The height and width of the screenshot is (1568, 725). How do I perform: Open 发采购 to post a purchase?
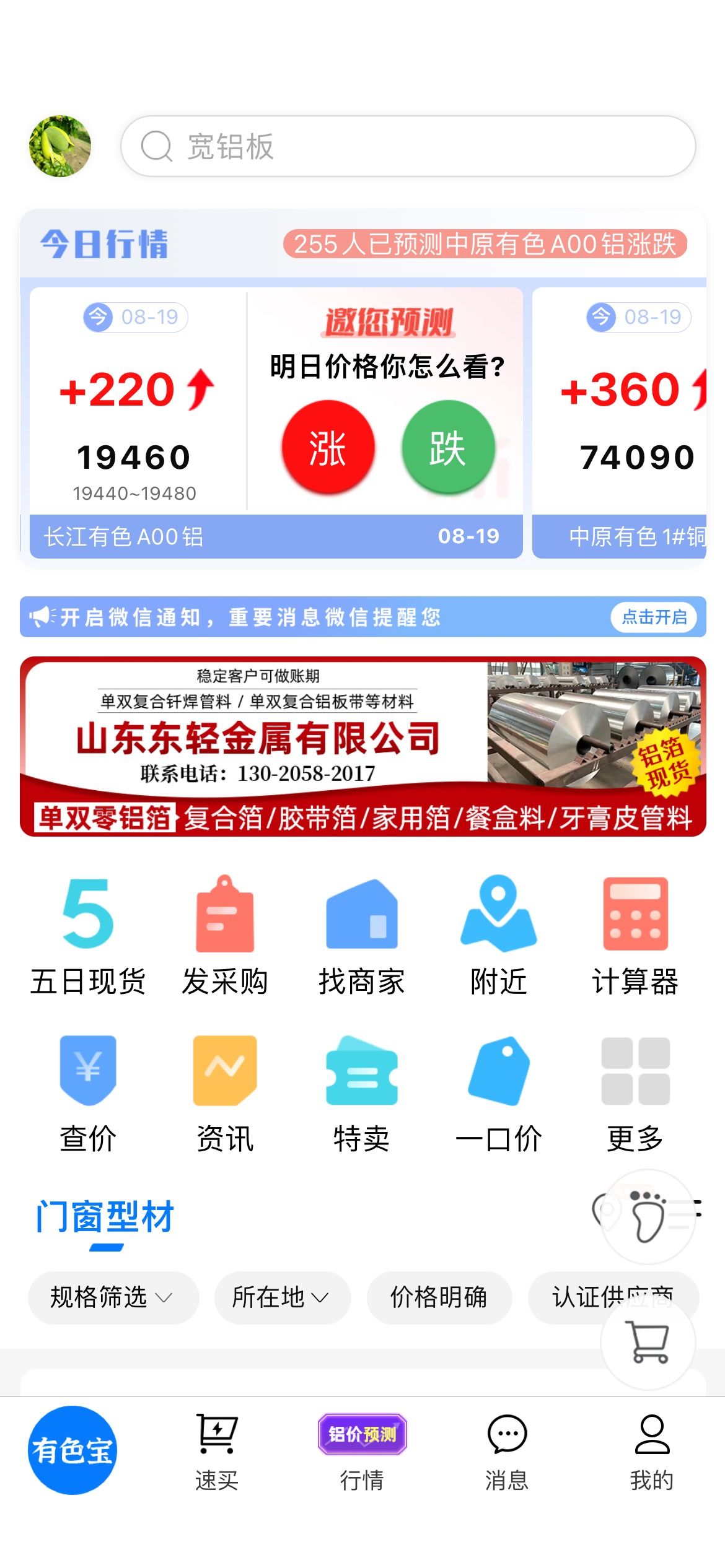pos(225,936)
